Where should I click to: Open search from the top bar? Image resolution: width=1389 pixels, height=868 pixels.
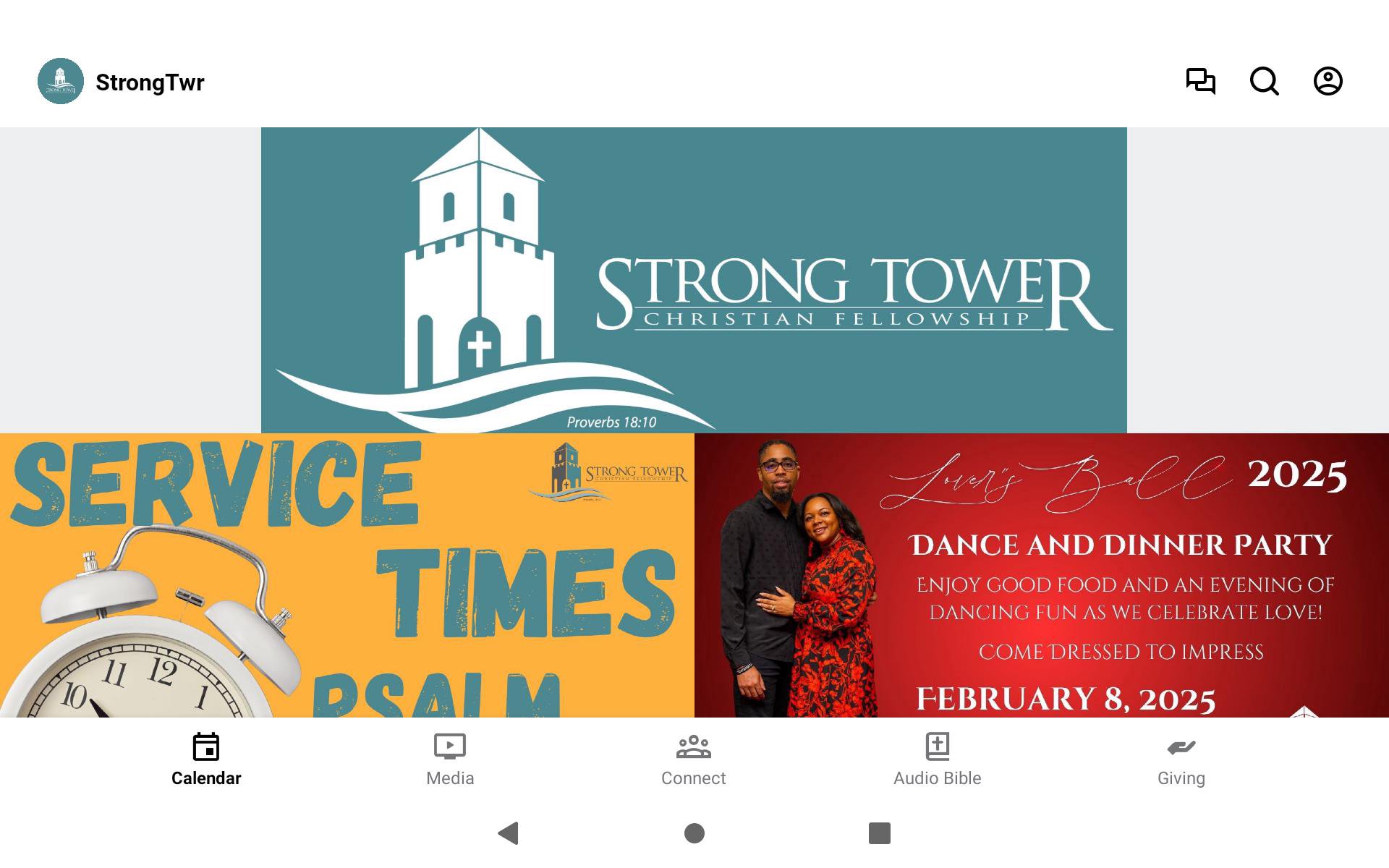[1264, 81]
